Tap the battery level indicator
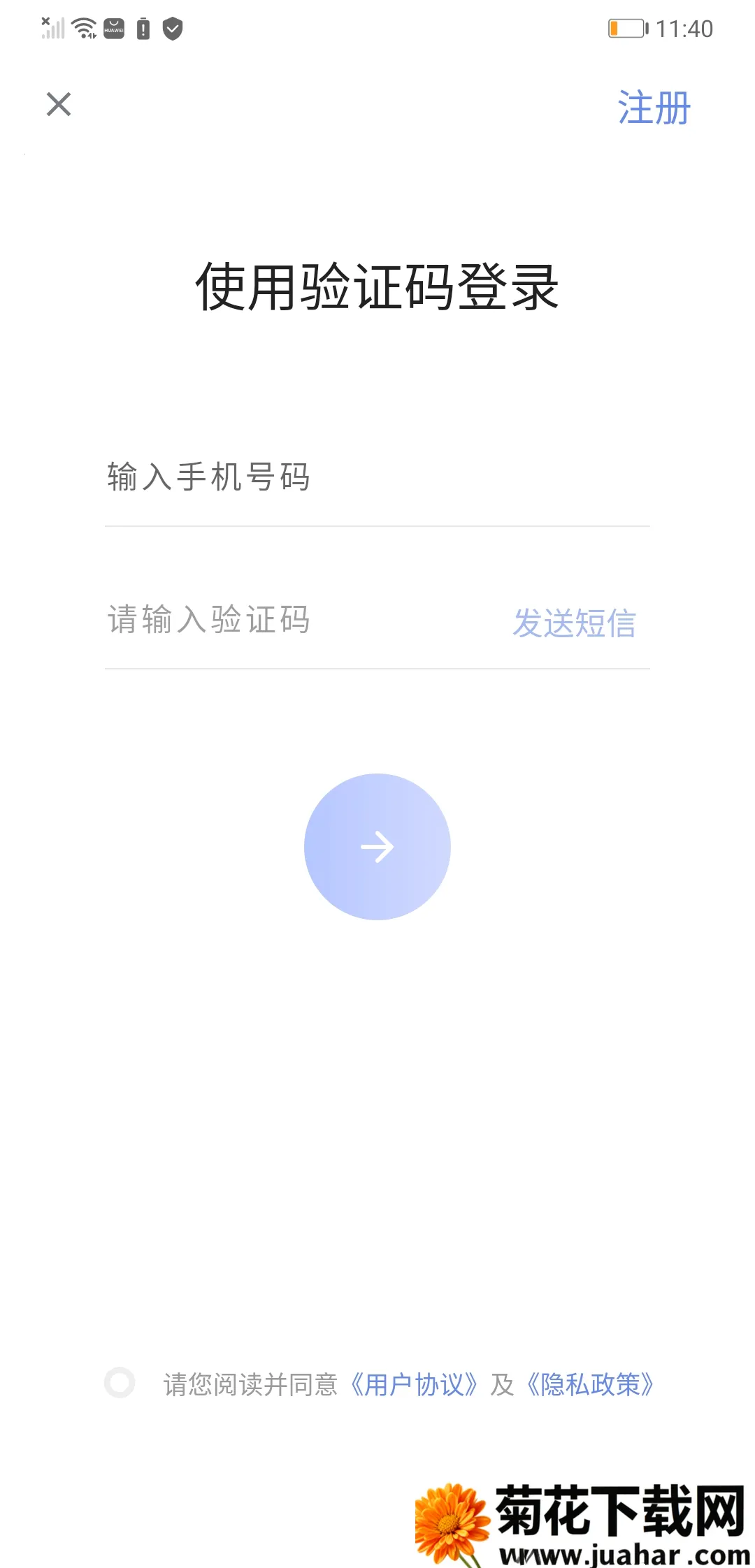Viewport: 755px width, 1568px height. (627, 27)
